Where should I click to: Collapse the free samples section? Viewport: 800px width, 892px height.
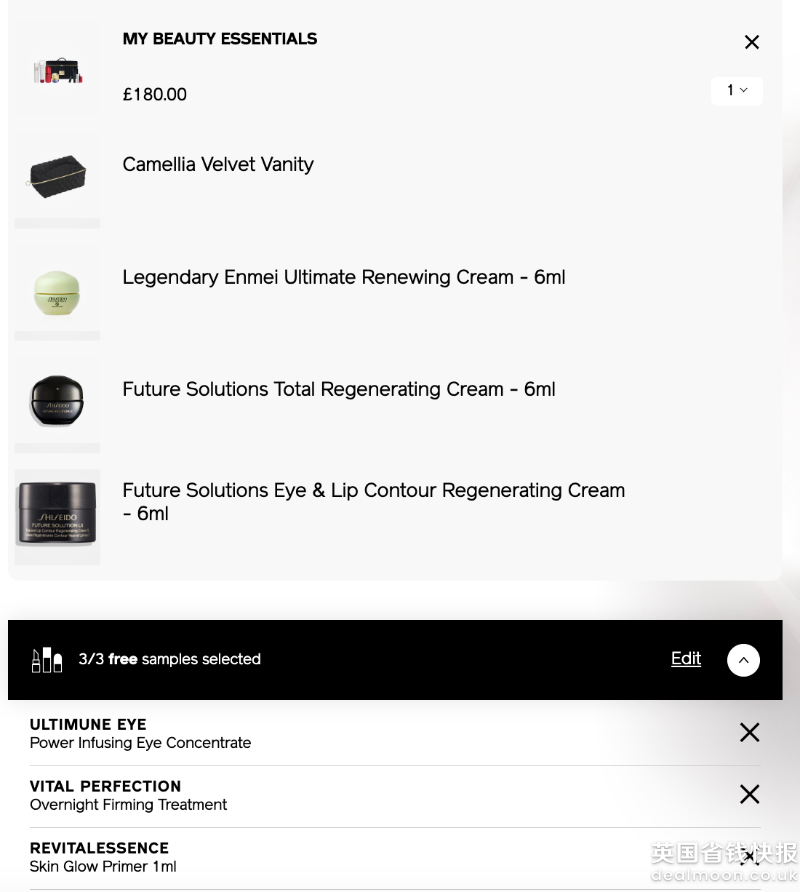743,660
